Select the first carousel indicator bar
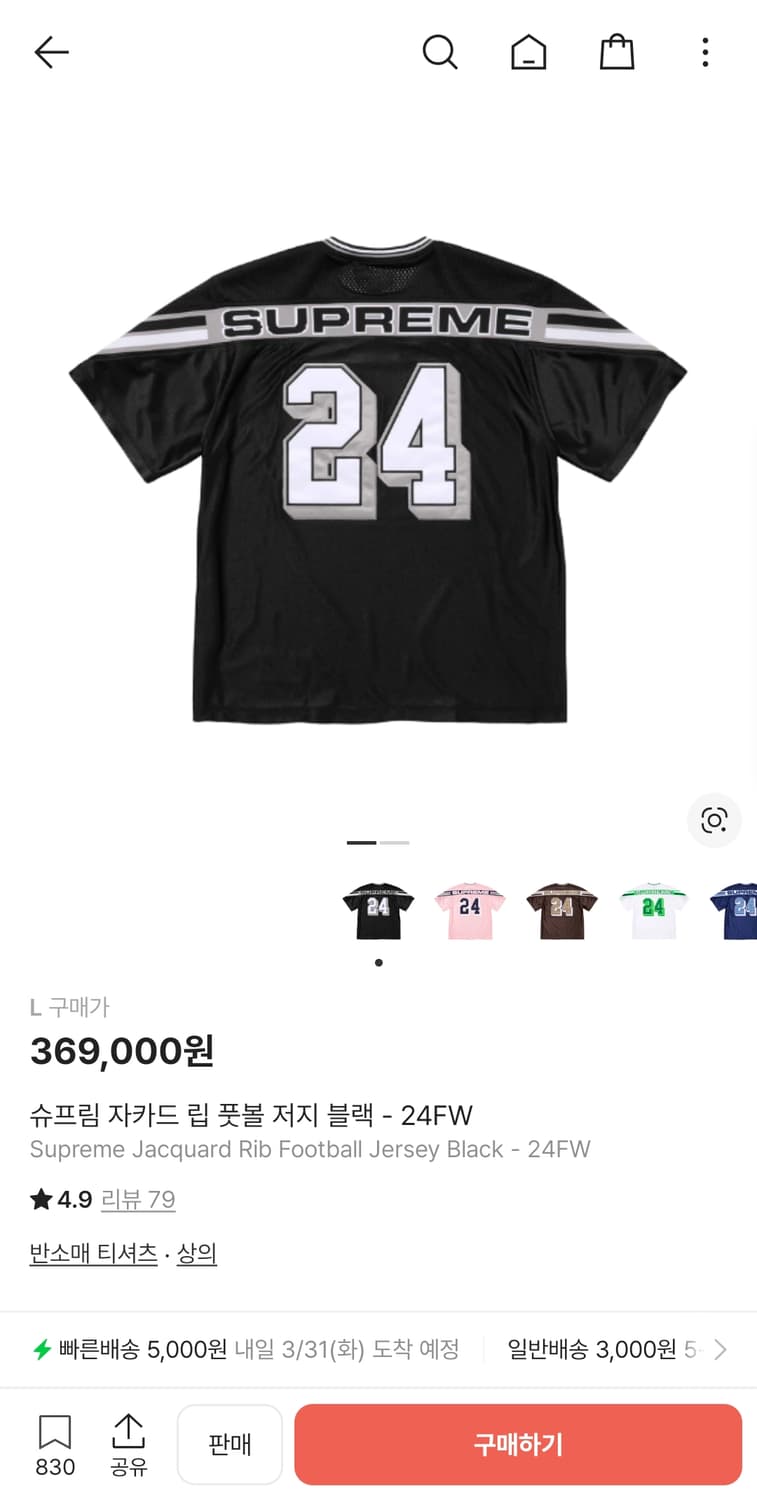The height and width of the screenshot is (1500, 757). coord(361,842)
